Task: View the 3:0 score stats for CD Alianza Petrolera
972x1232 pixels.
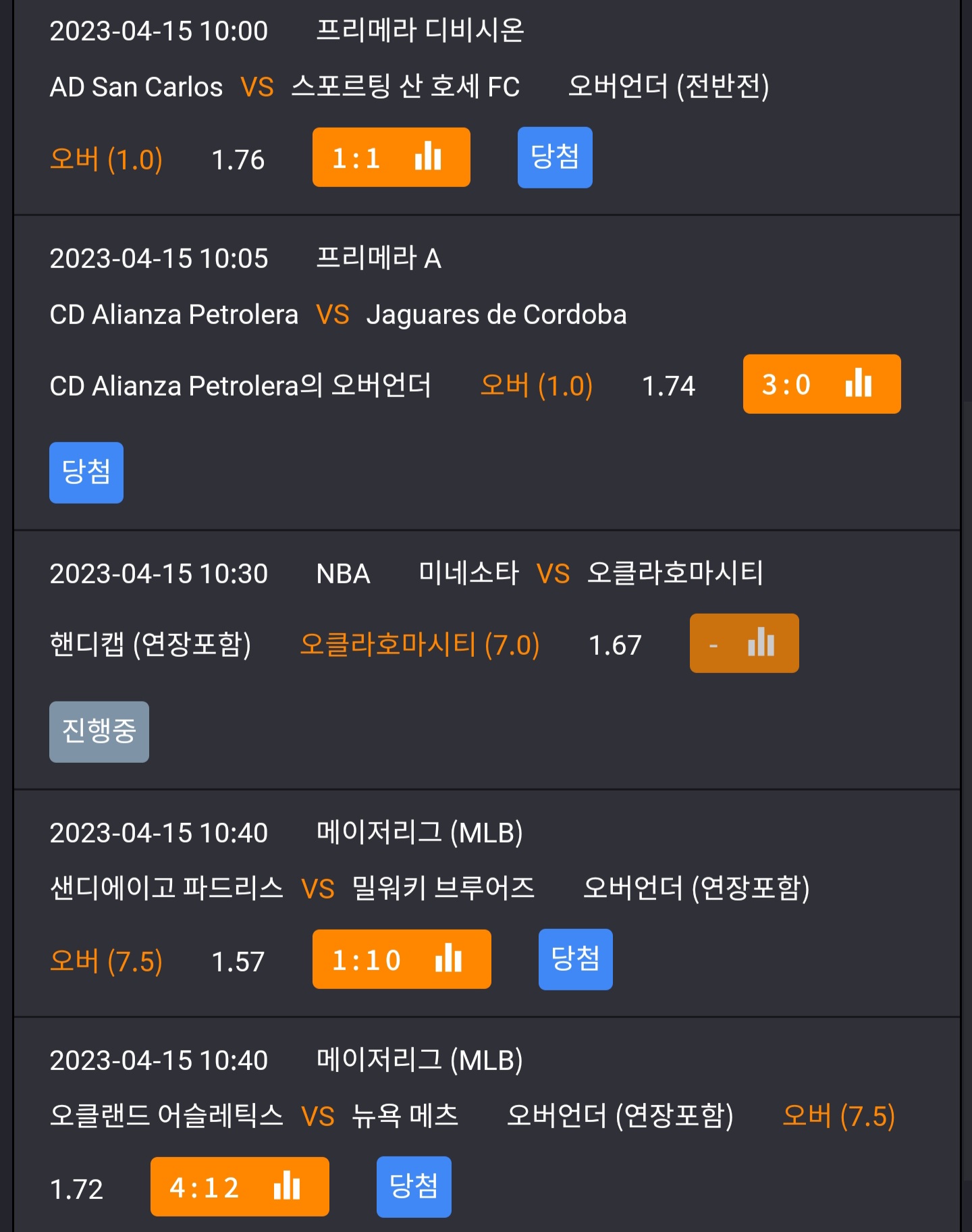Action: [x=821, y=384]
